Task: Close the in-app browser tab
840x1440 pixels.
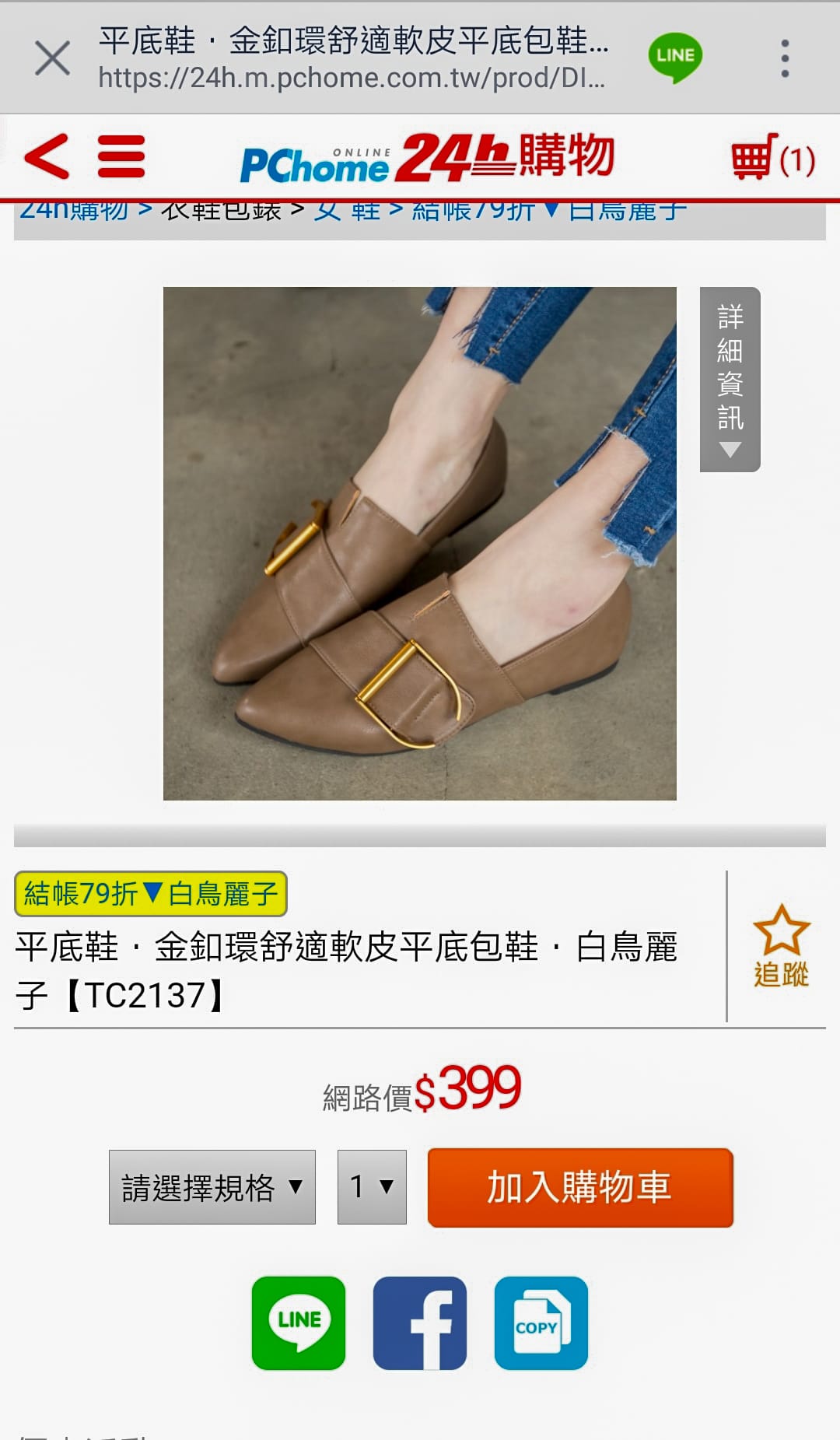Action: pos(52,58)
